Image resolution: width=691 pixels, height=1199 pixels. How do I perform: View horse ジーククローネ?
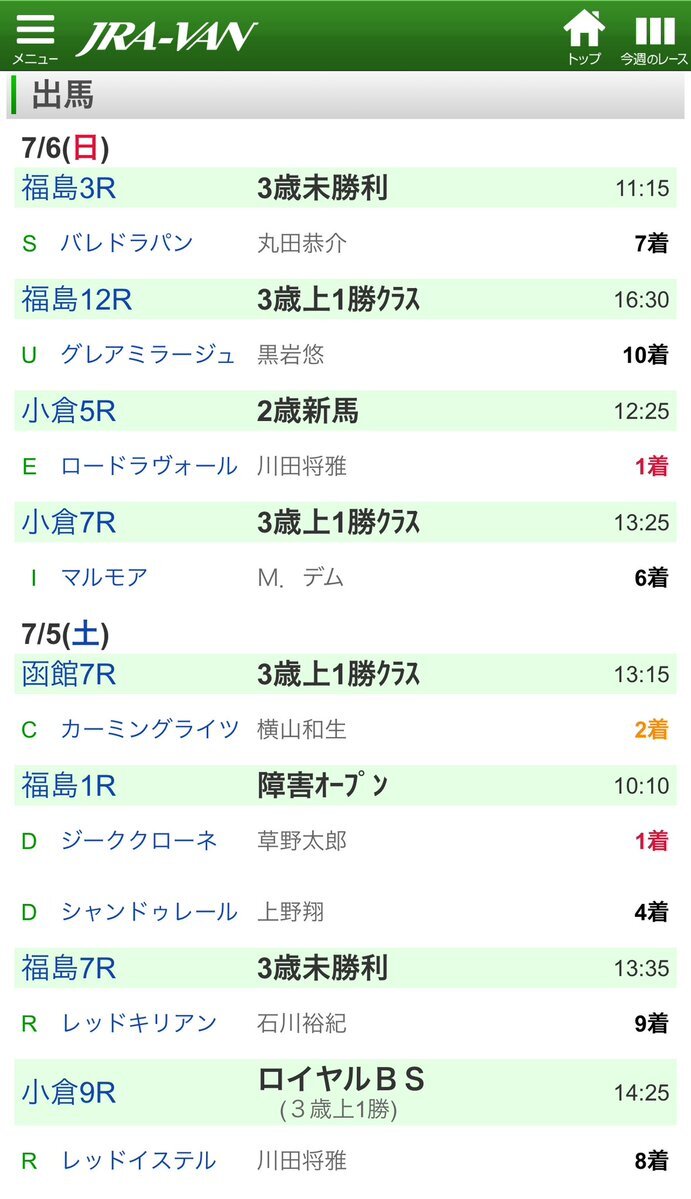pyautogui.click(x=139, y=841)
